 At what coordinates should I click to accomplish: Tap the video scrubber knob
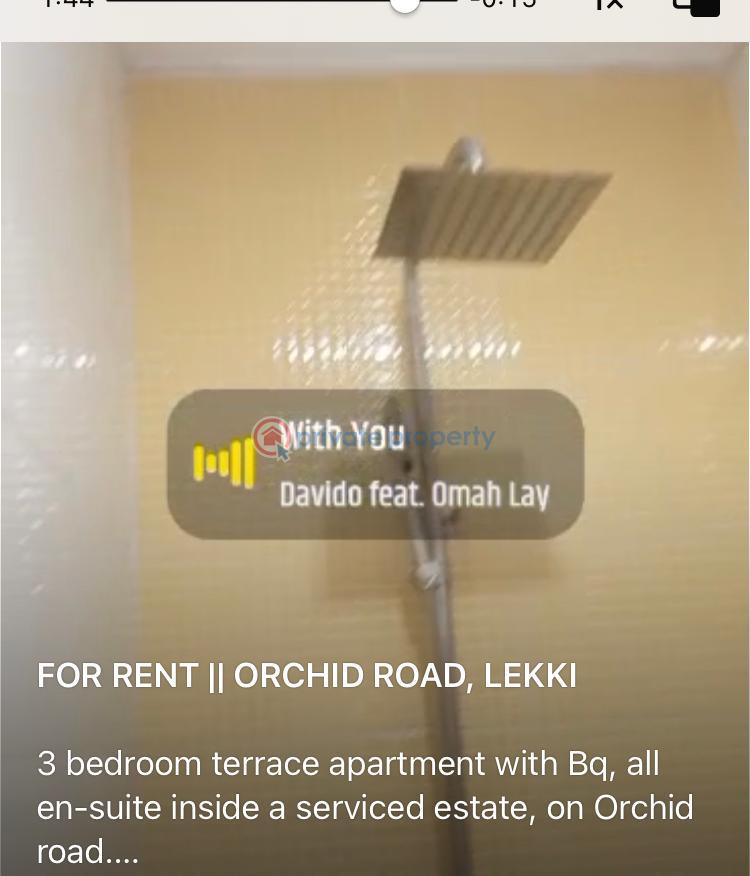pyautogui.click(x=404, y=4)
